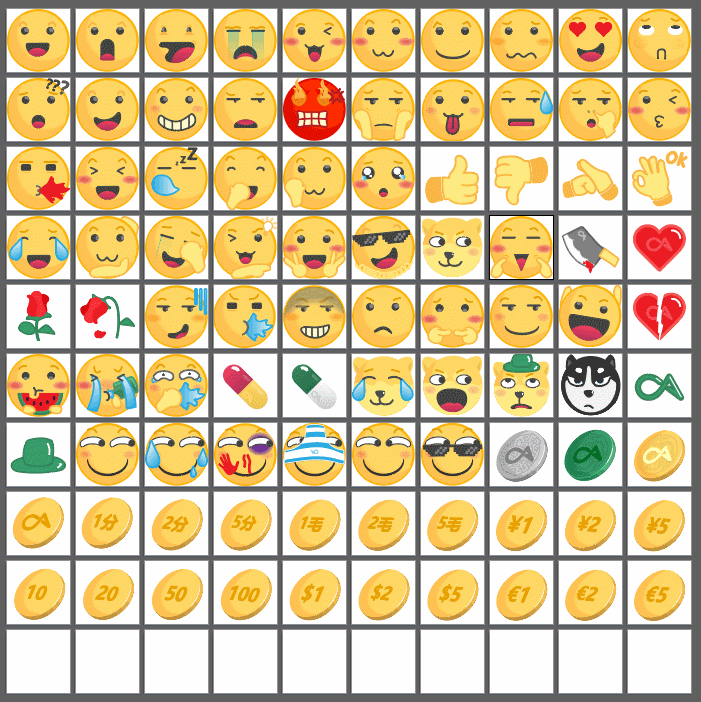Insert the husky dog face emoji
701x702 pixels.
(590, 385)
